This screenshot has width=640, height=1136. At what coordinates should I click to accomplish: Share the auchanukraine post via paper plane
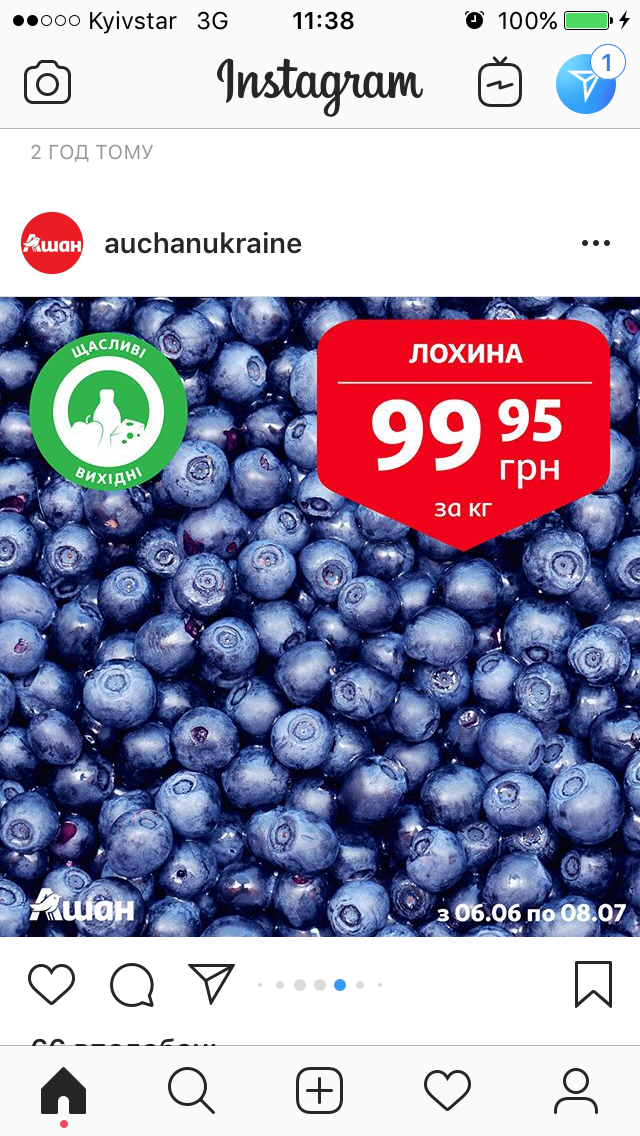pyautogui.click(x=211, y=984)
